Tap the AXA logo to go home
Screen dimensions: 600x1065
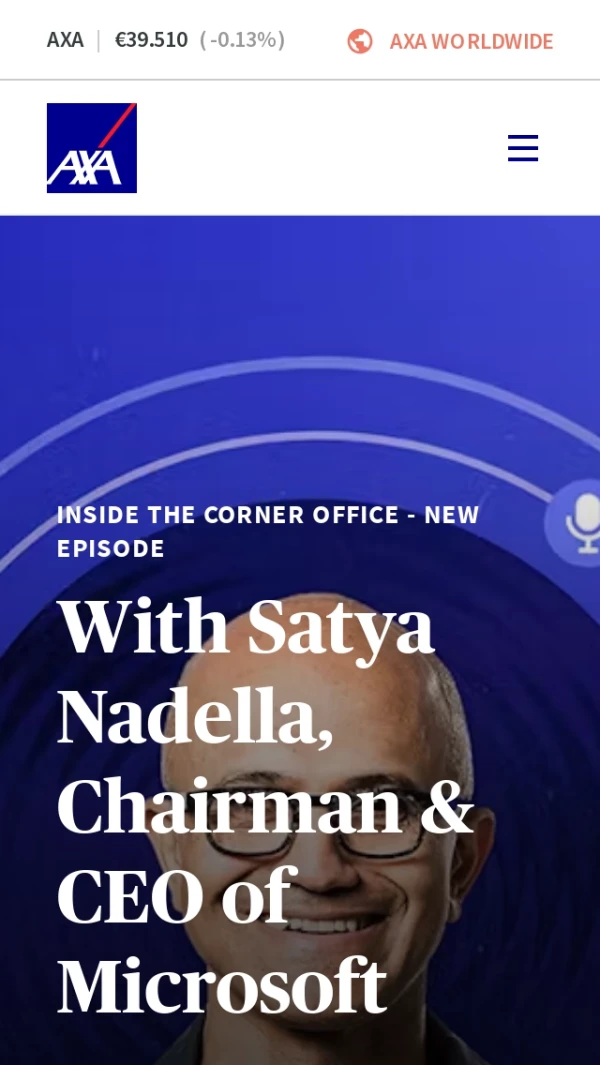(92, 148)
